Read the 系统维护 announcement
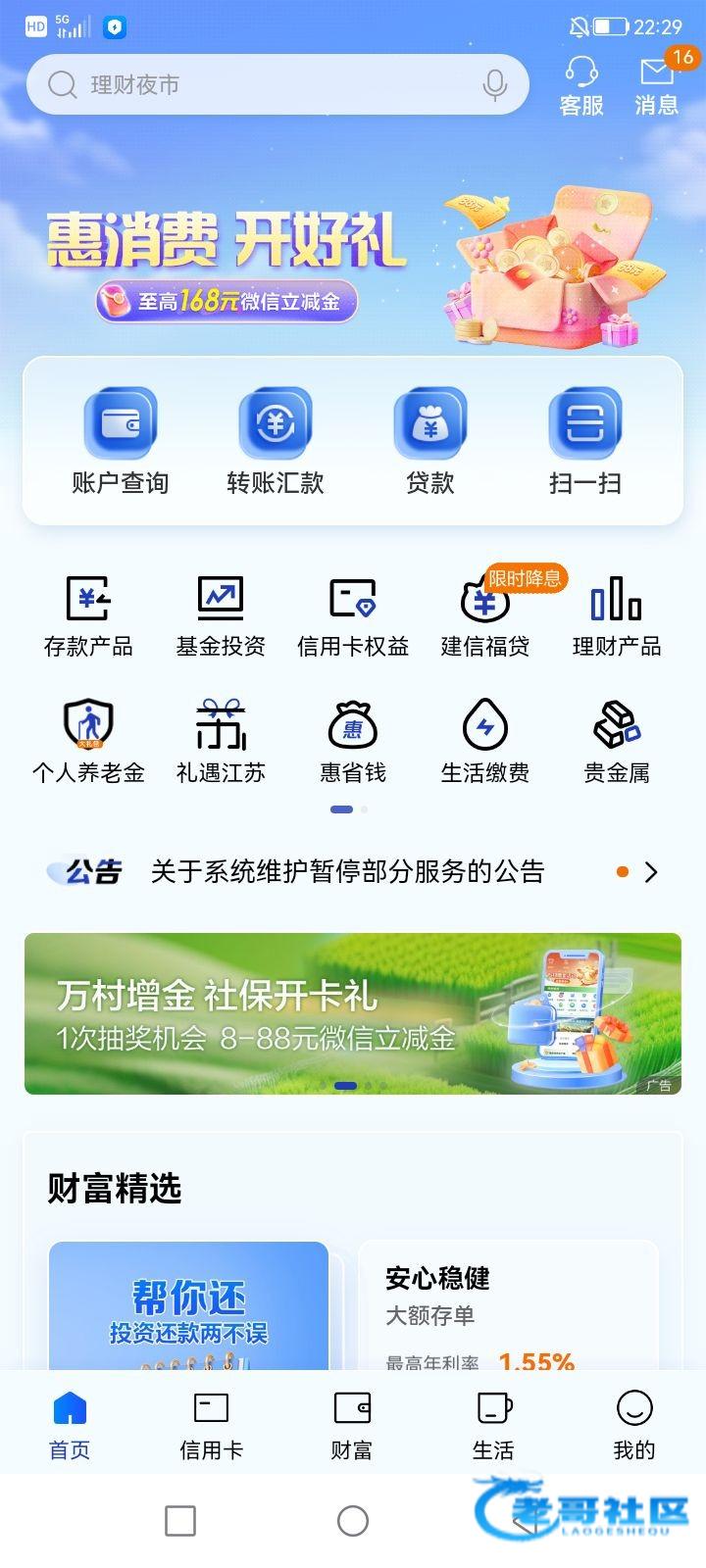The width and height of the screenshot is (706, 1568). (x=347, y=871)
